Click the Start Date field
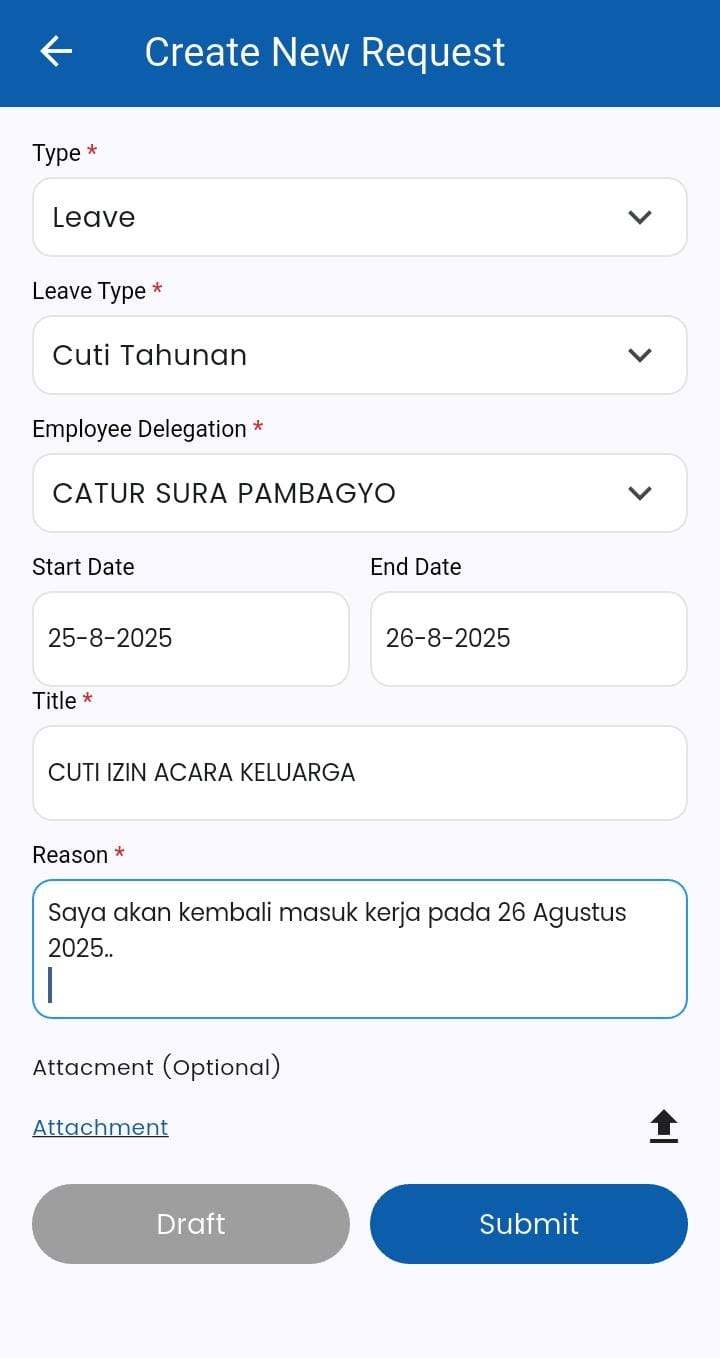 190,639
